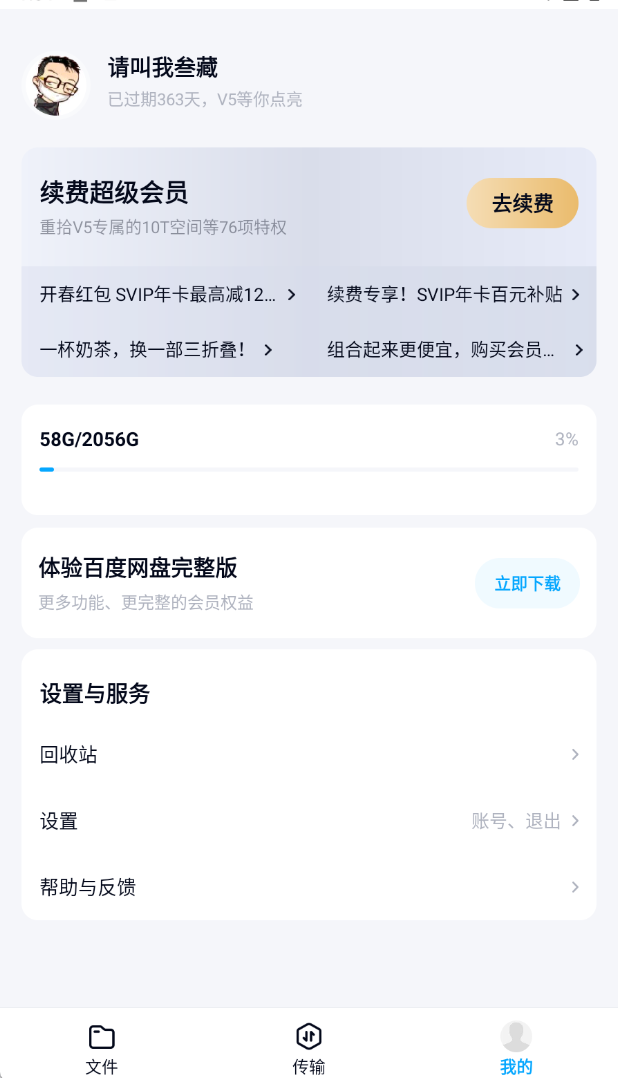The height and width of the screenshot is (1078, 618).
Task: Open the 开春红包 SVIP年卡 promotion link
Action: point(168,295)
